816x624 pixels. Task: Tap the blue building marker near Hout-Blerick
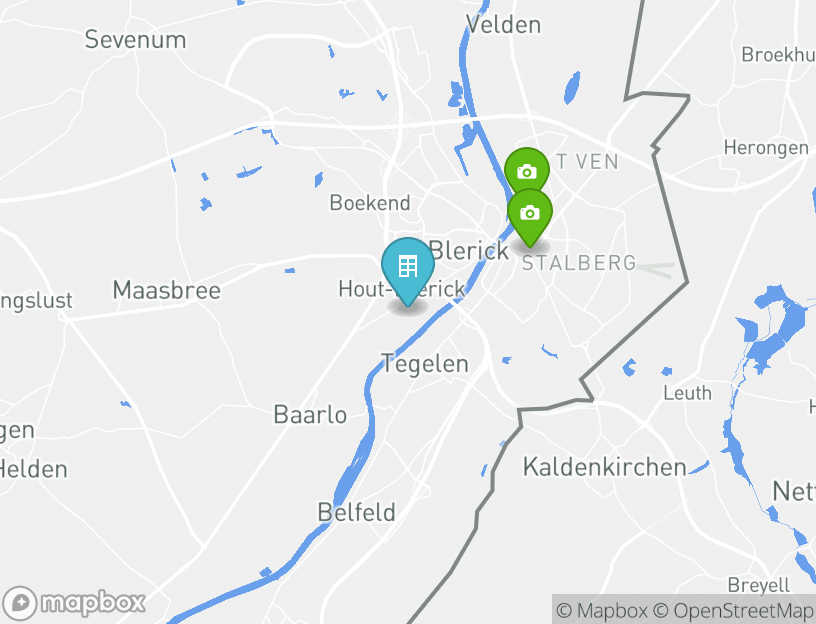(x=407, y=267)
